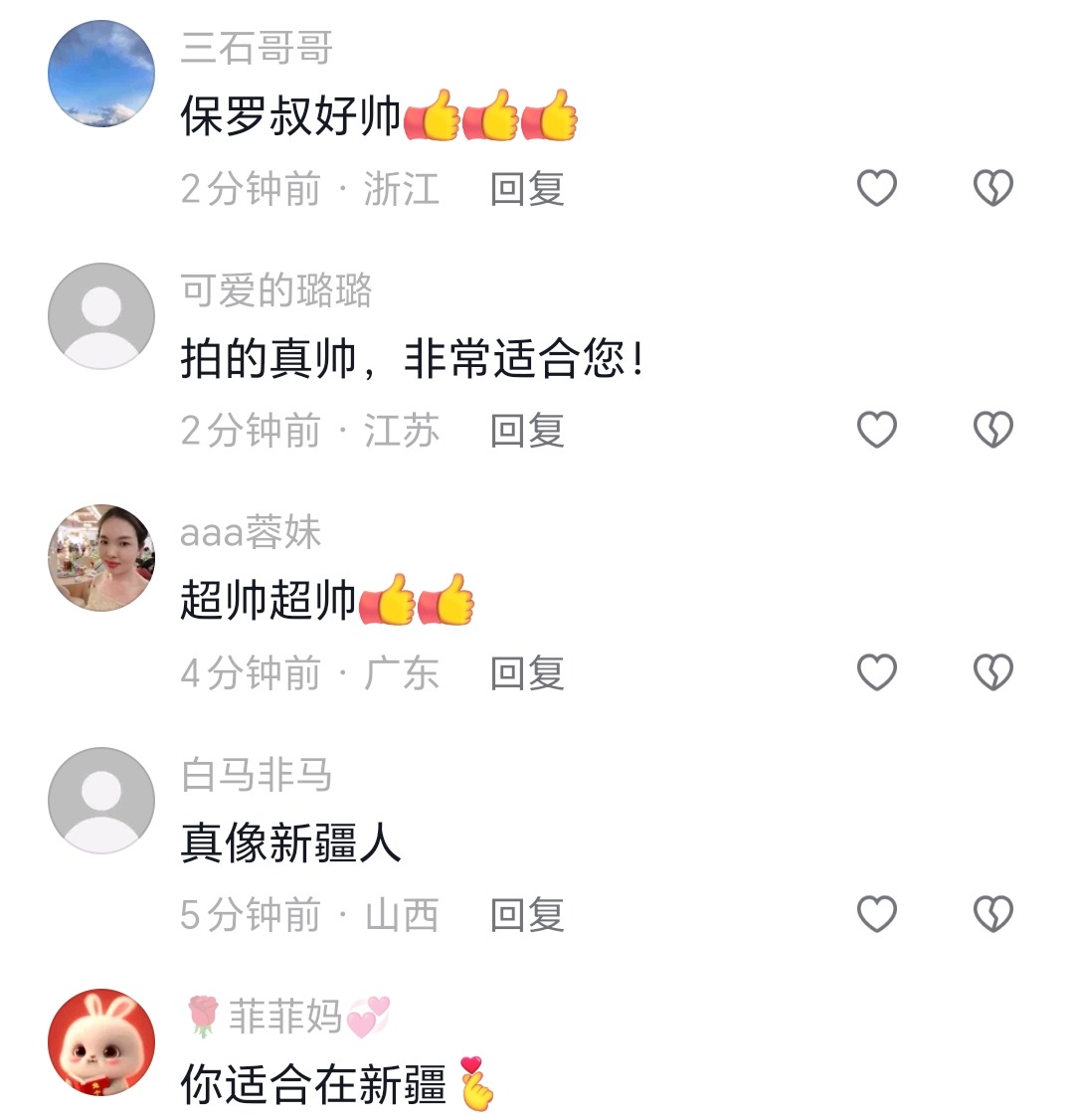1074x1120 pixels.
Task: Reply to aaa蓉妹's comment
Action: 527,673
